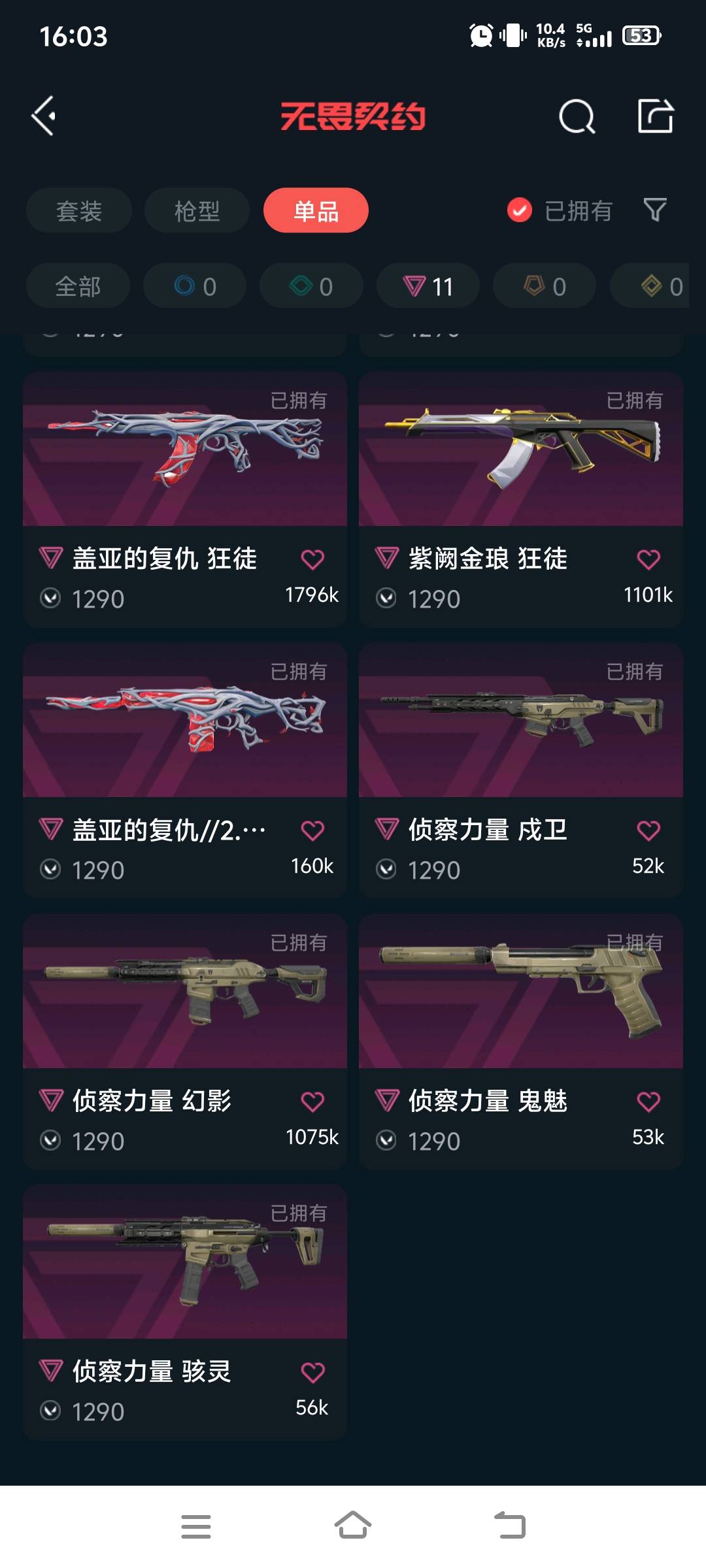Go back using the top-left arrow
The width and height of the screenshot is (706, 1568).
[x=44, y=116]
